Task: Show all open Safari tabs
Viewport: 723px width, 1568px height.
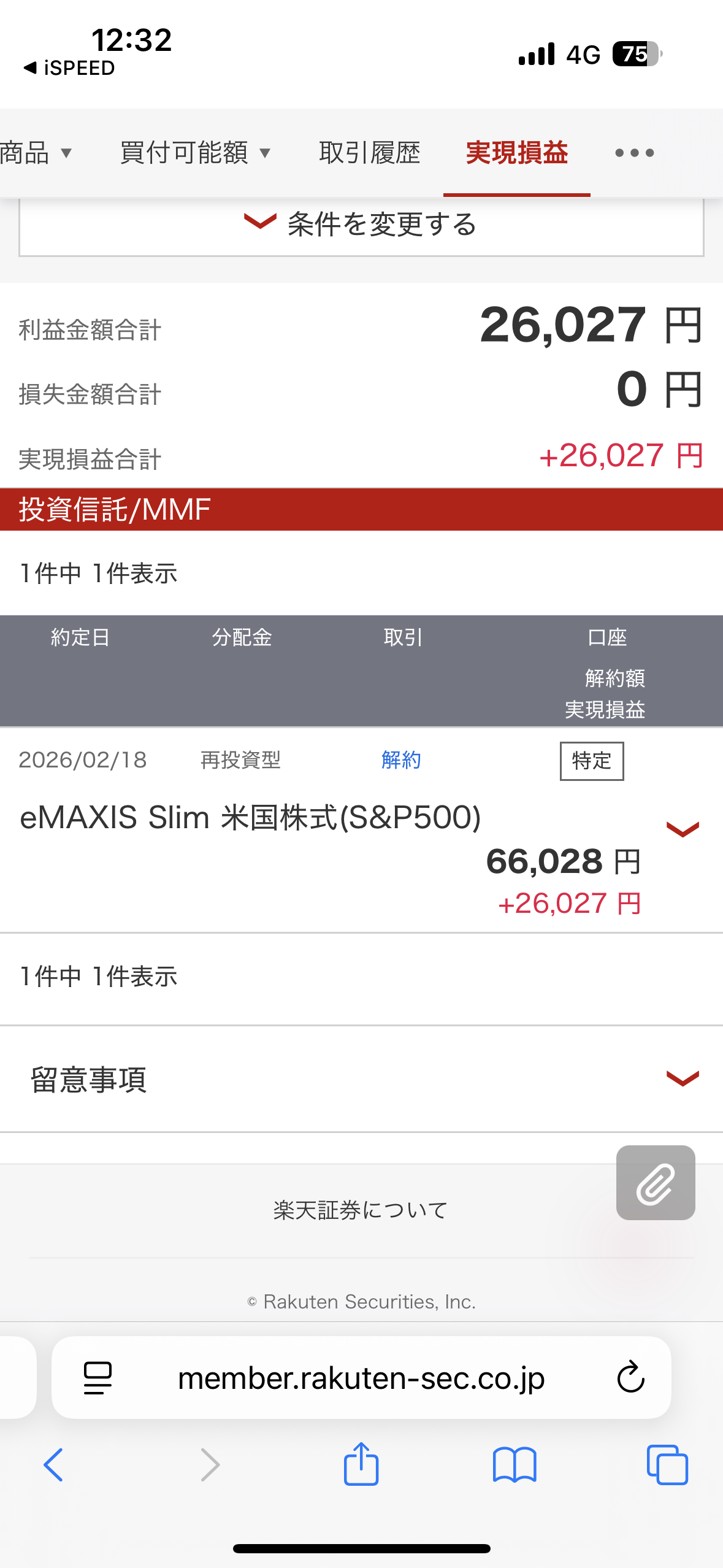Action: pos(667,1465)
